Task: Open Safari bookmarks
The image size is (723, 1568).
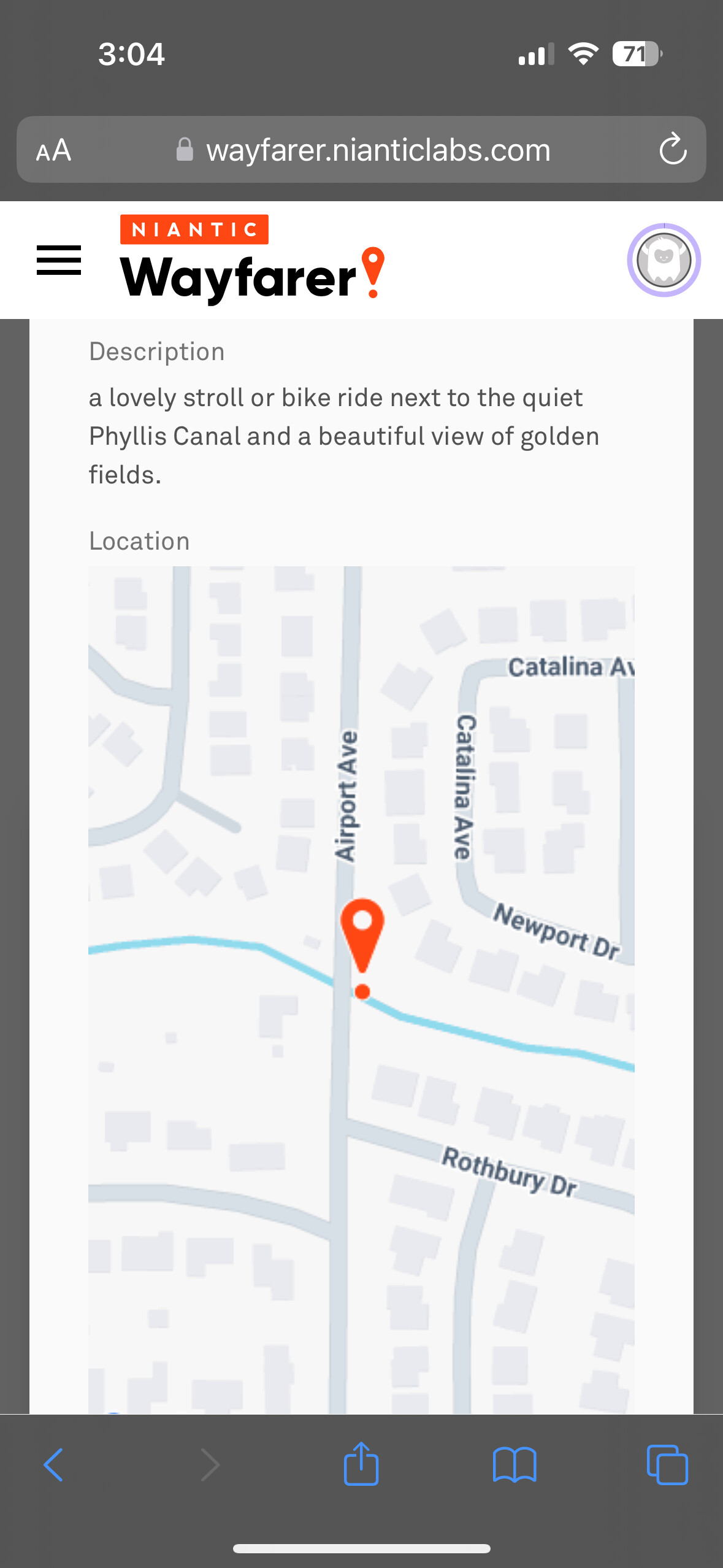Action: click(515, 1465)
